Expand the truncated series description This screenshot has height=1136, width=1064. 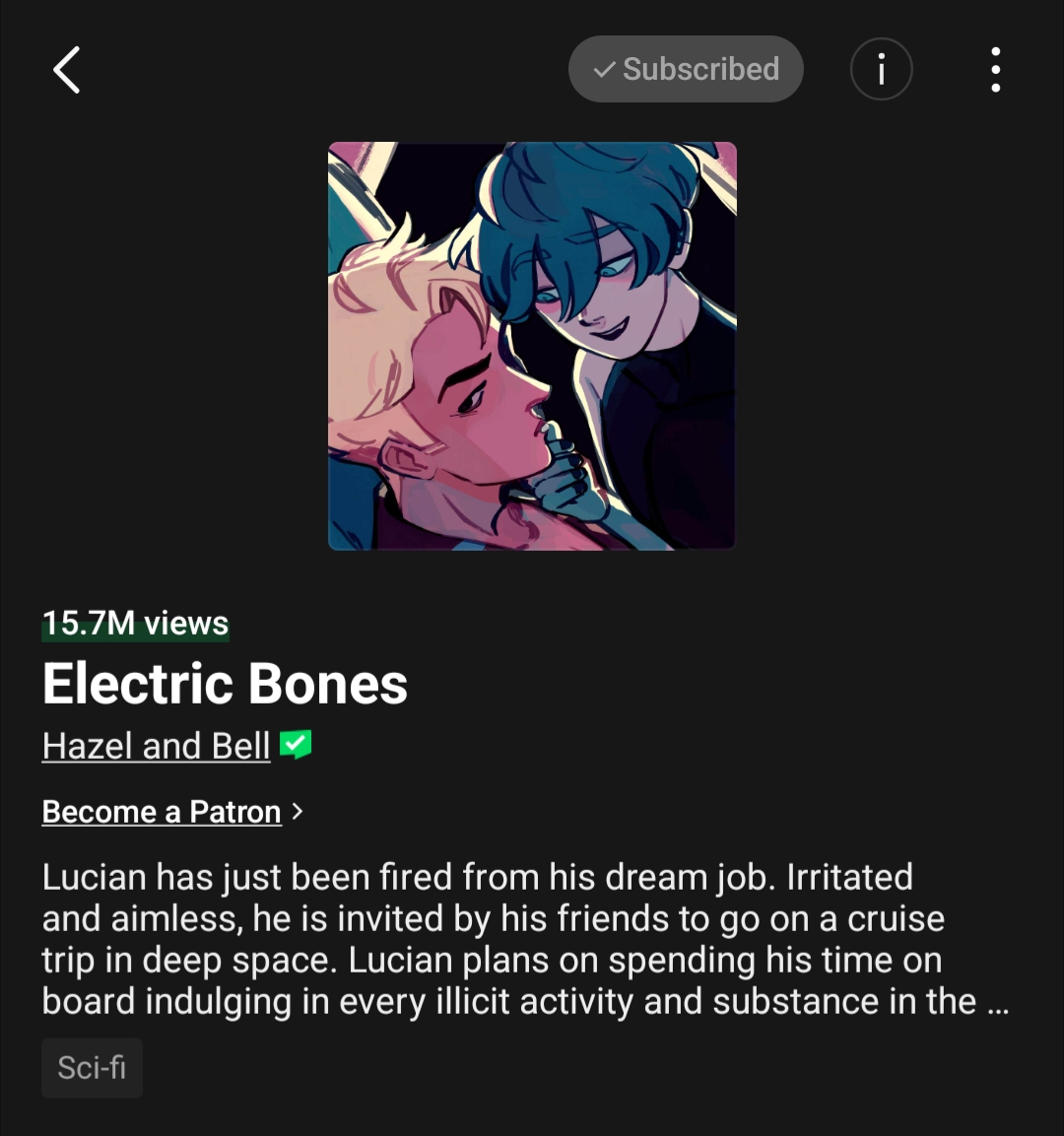995,1003
